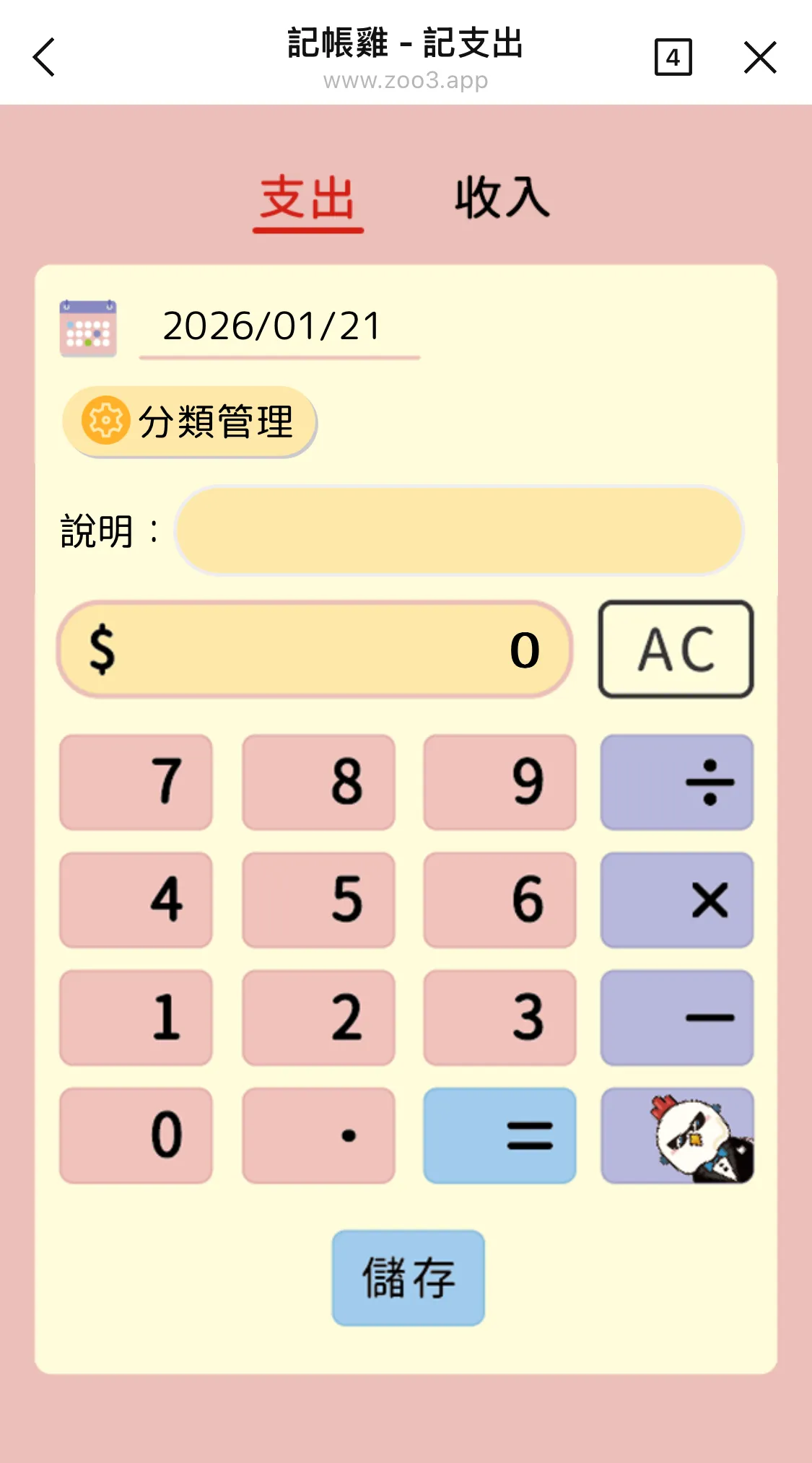The height and width of the screenshot is (1463, 812).
Task: Tap the decimal point key
Action: 318,1135
